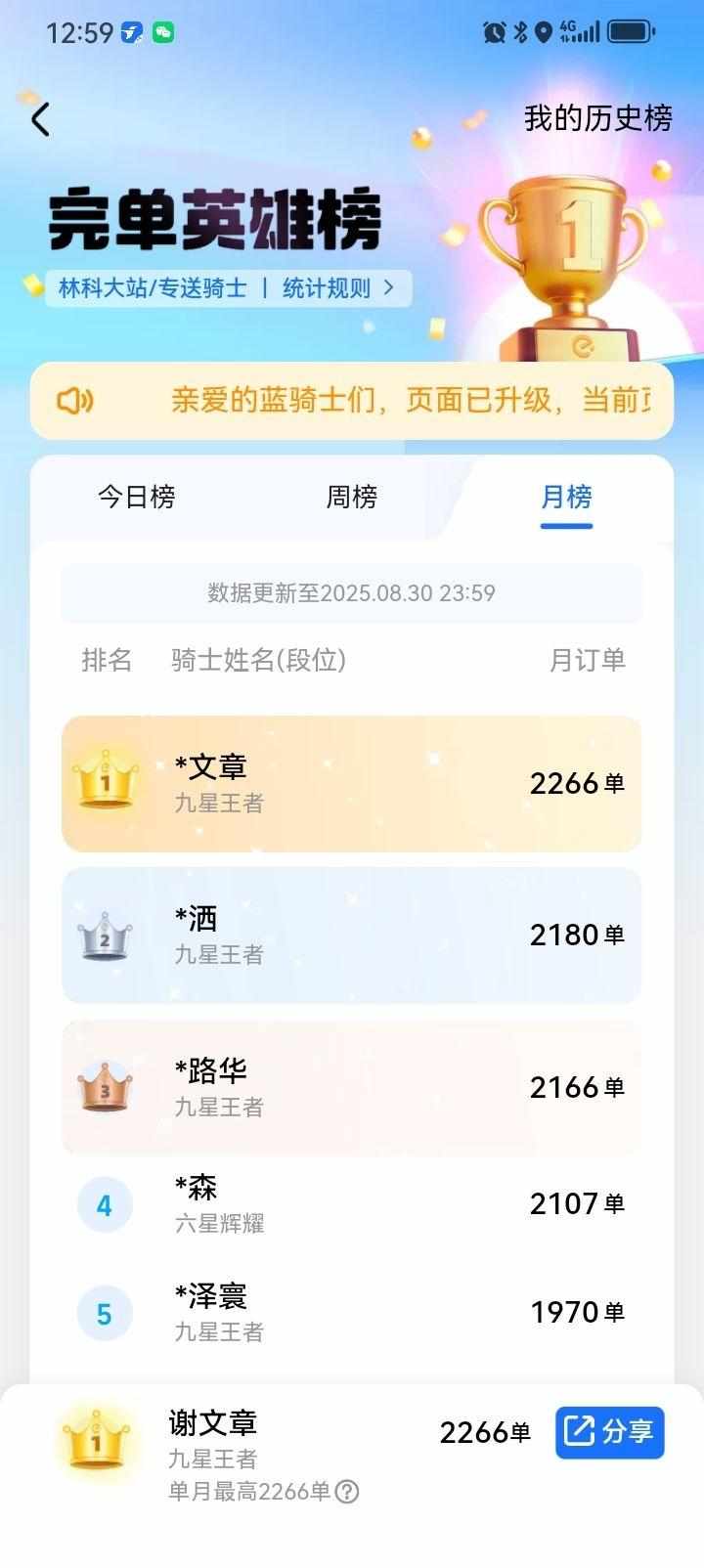Tap the 分享 share button
Viewport: 704px width, 1568px height.
609,1432
